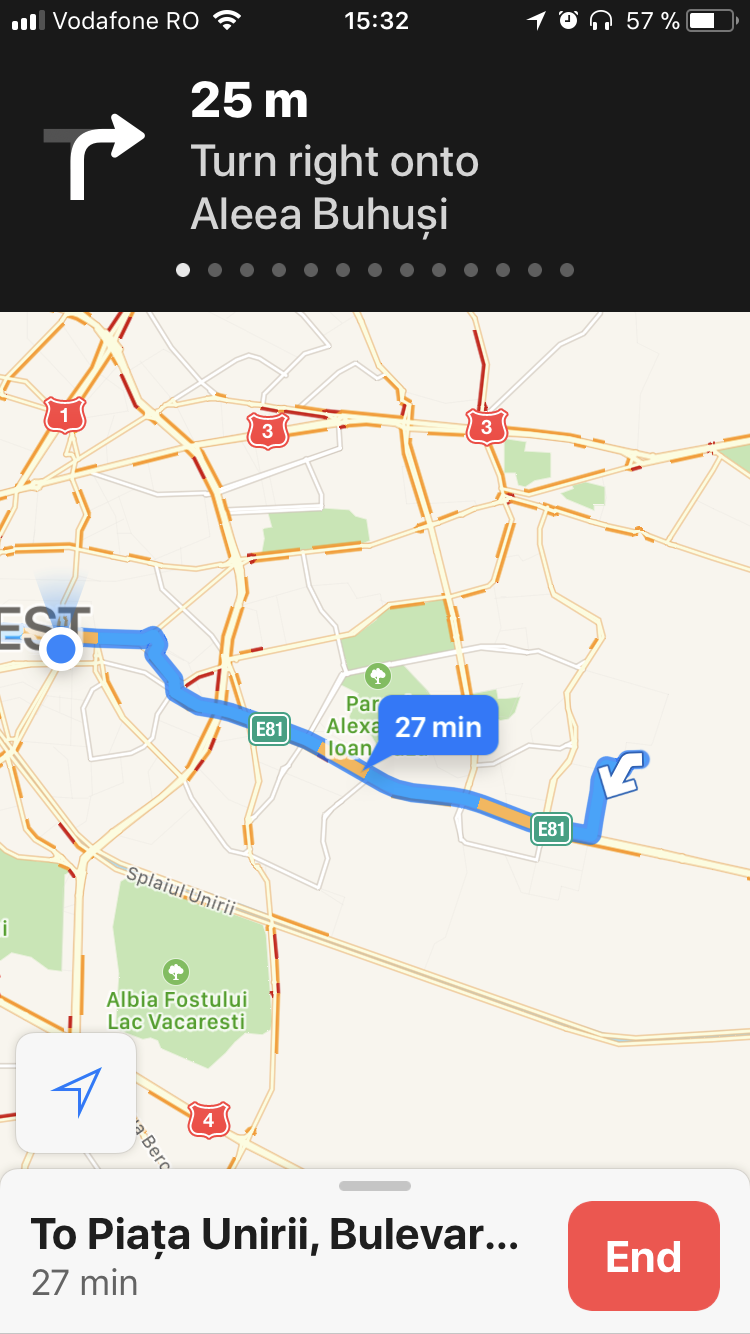Tap the 27 min route time bubble

438,727
